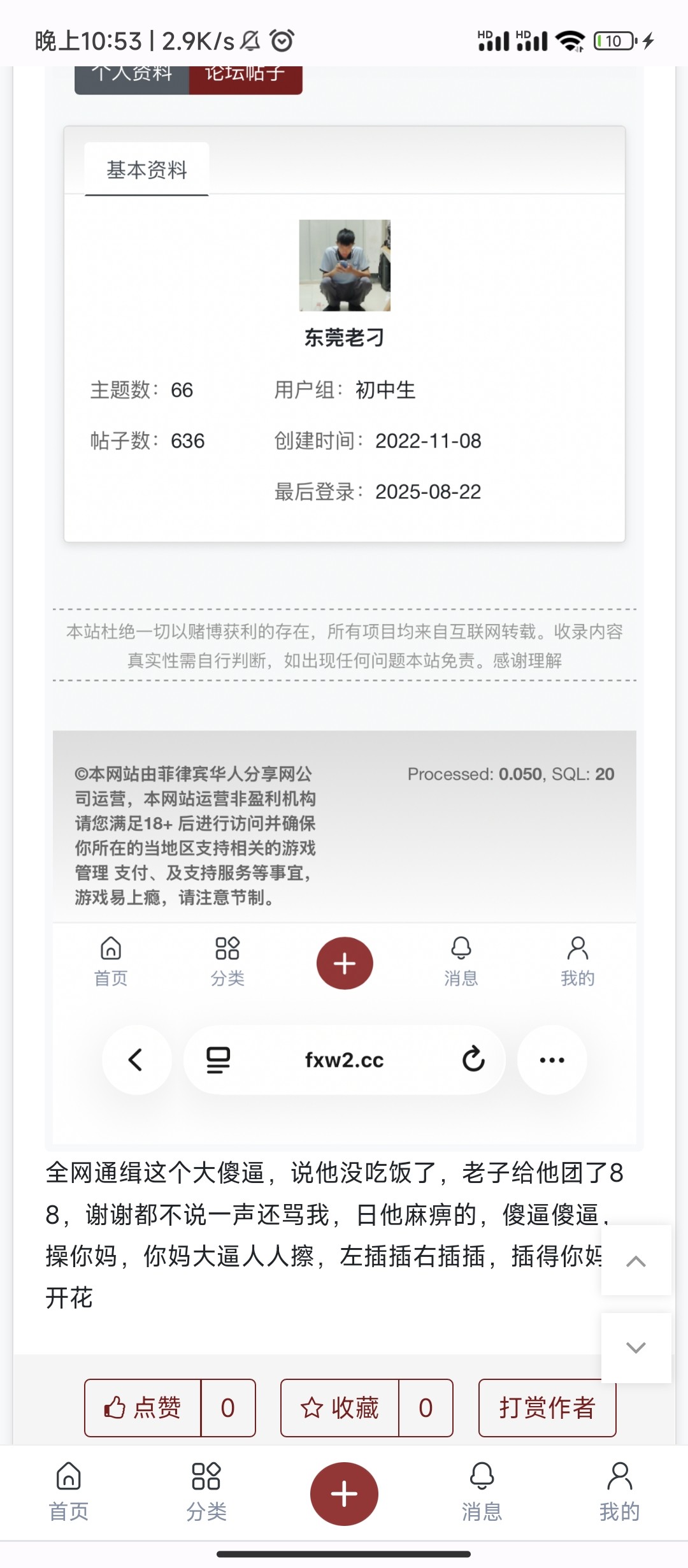Add the post to 收藏 favorites
This screenshot has height=1568, width=688.
(340, 1407)
